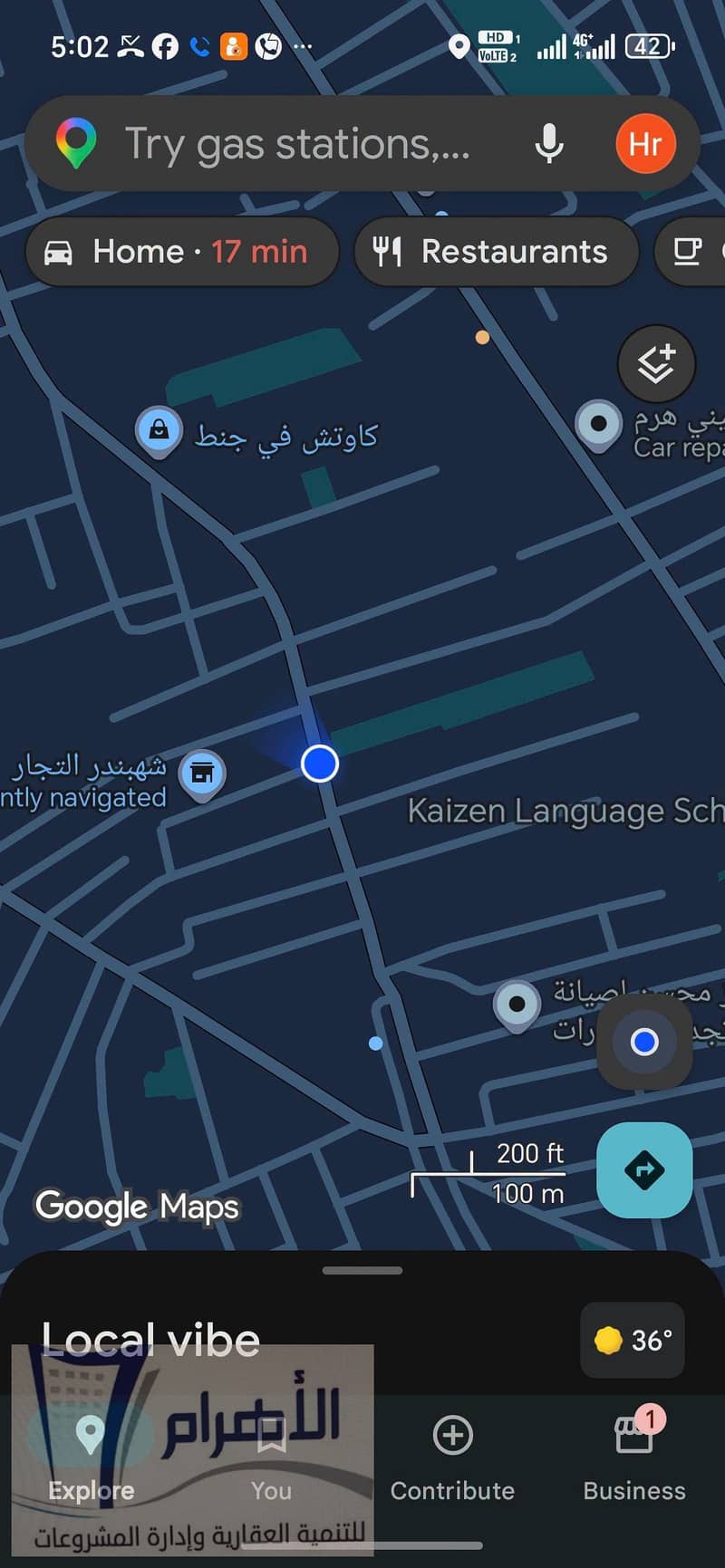Open the كاوتش في جنط shop pin
The height and width of the screenshot is (1568, 725).
tap(159, 432)
